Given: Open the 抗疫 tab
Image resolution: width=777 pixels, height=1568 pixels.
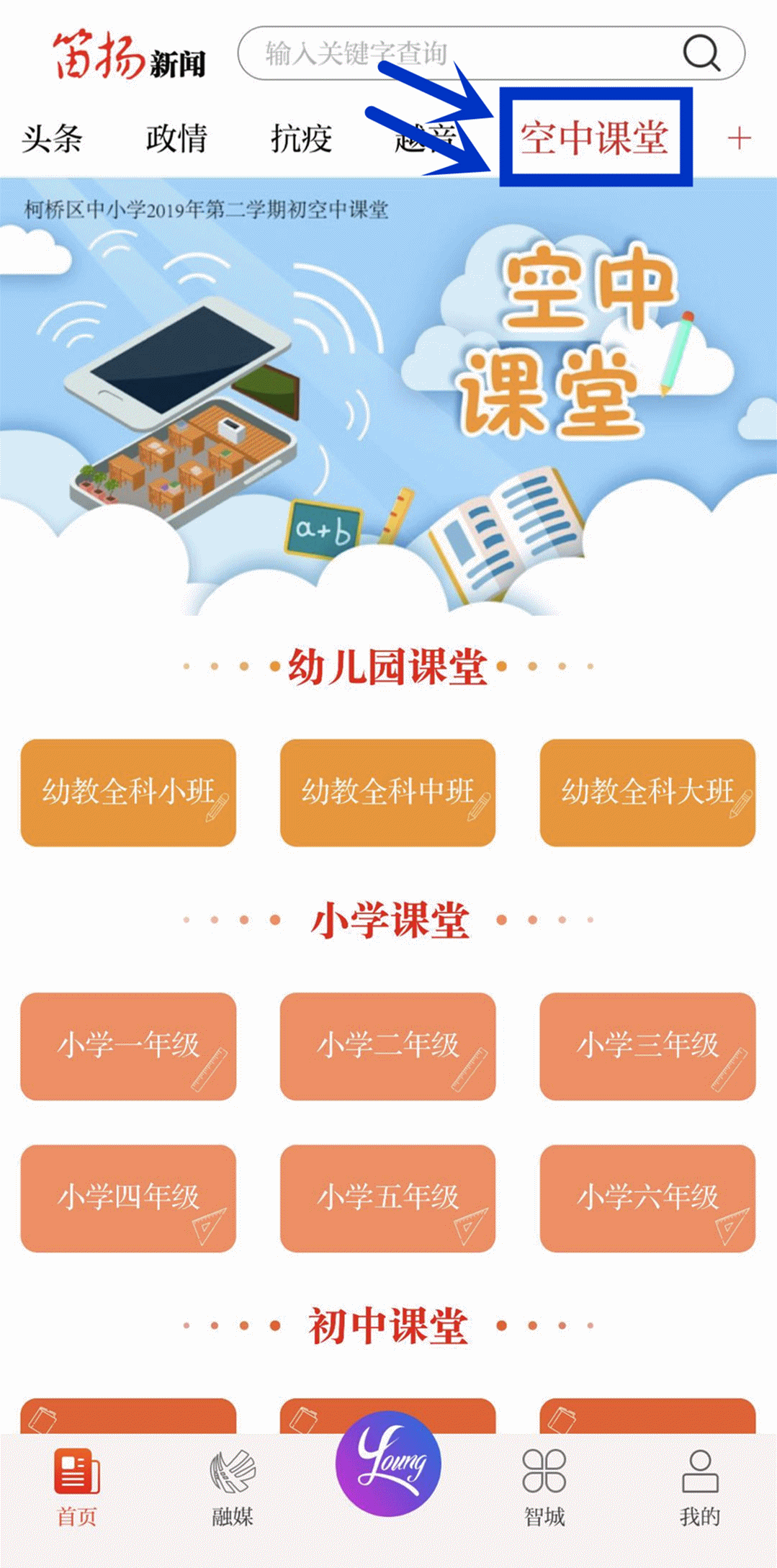Looking at the screenshot, I should pos(301,138).
